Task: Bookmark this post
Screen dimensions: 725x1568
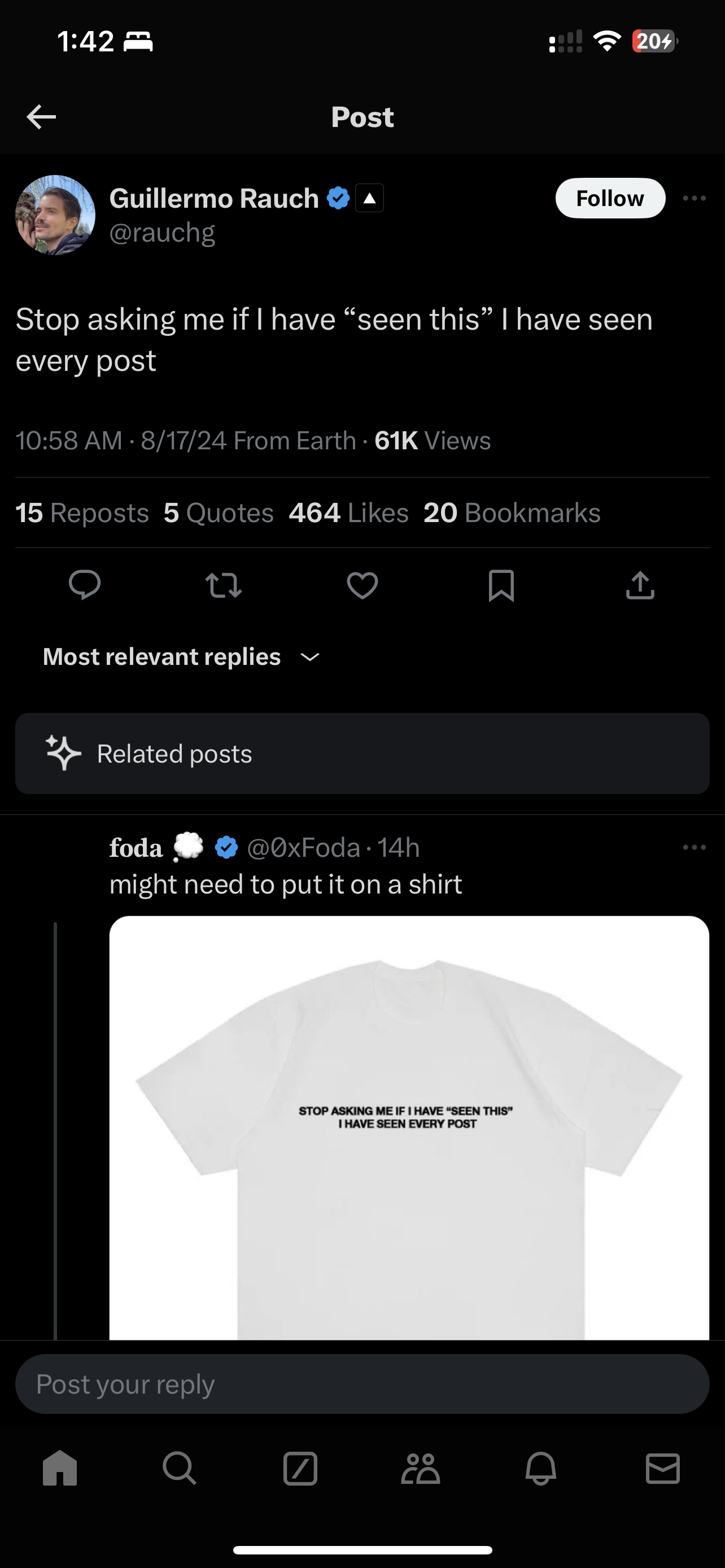Action: (501, 585)
